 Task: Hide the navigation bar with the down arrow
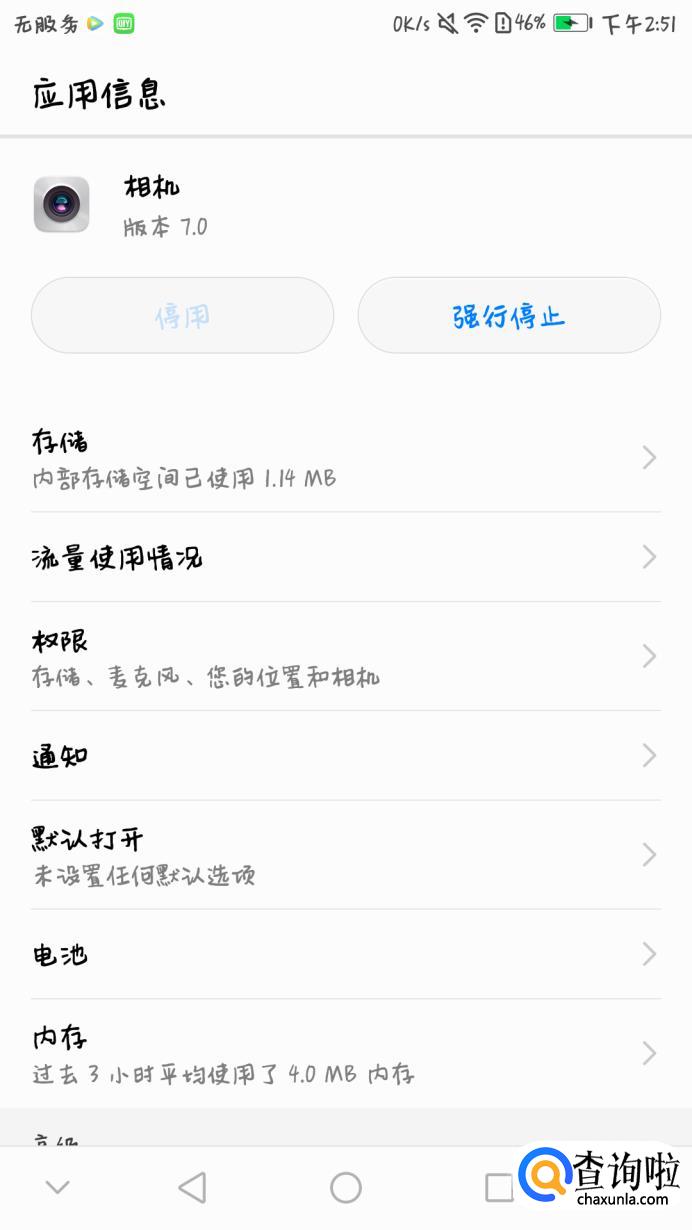tap(58, 1187)
